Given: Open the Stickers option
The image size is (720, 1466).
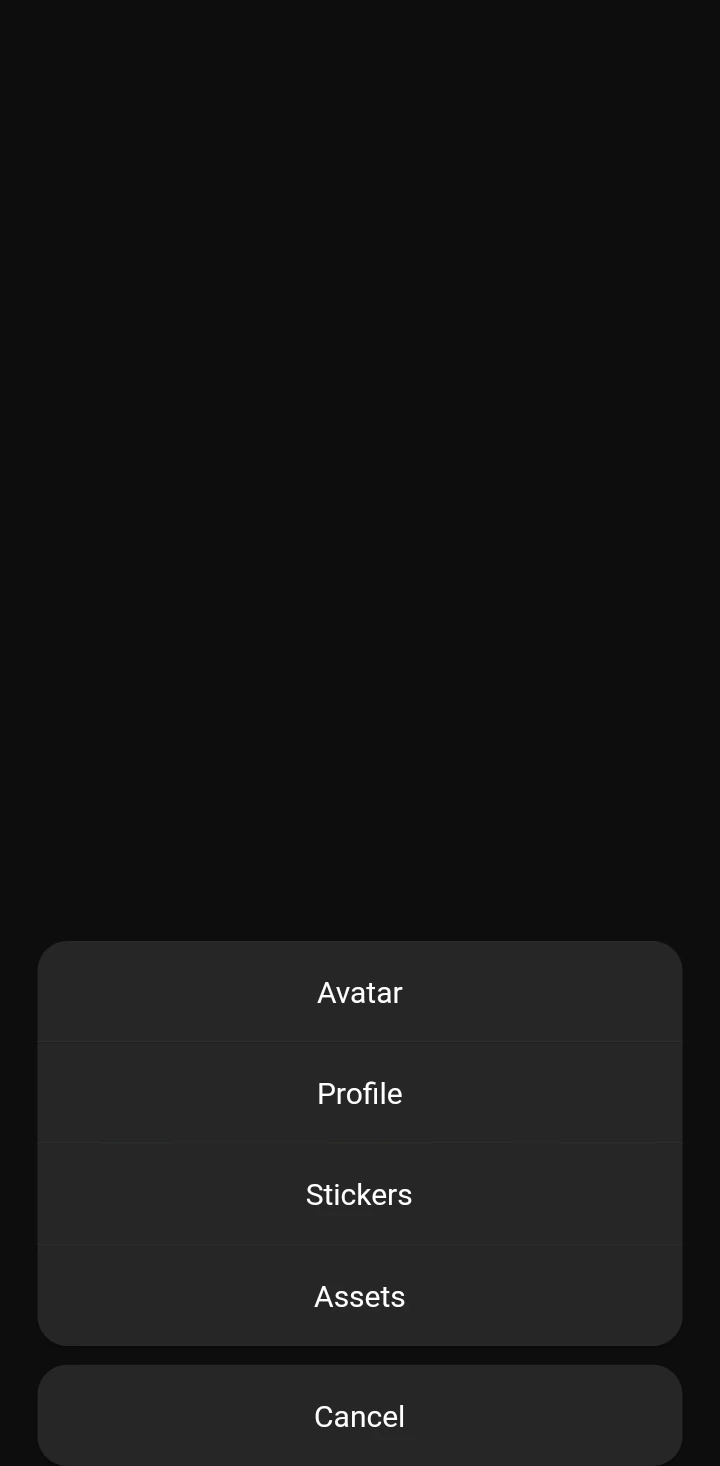Looking at the screenshot, I should [x=360, y=1194].
